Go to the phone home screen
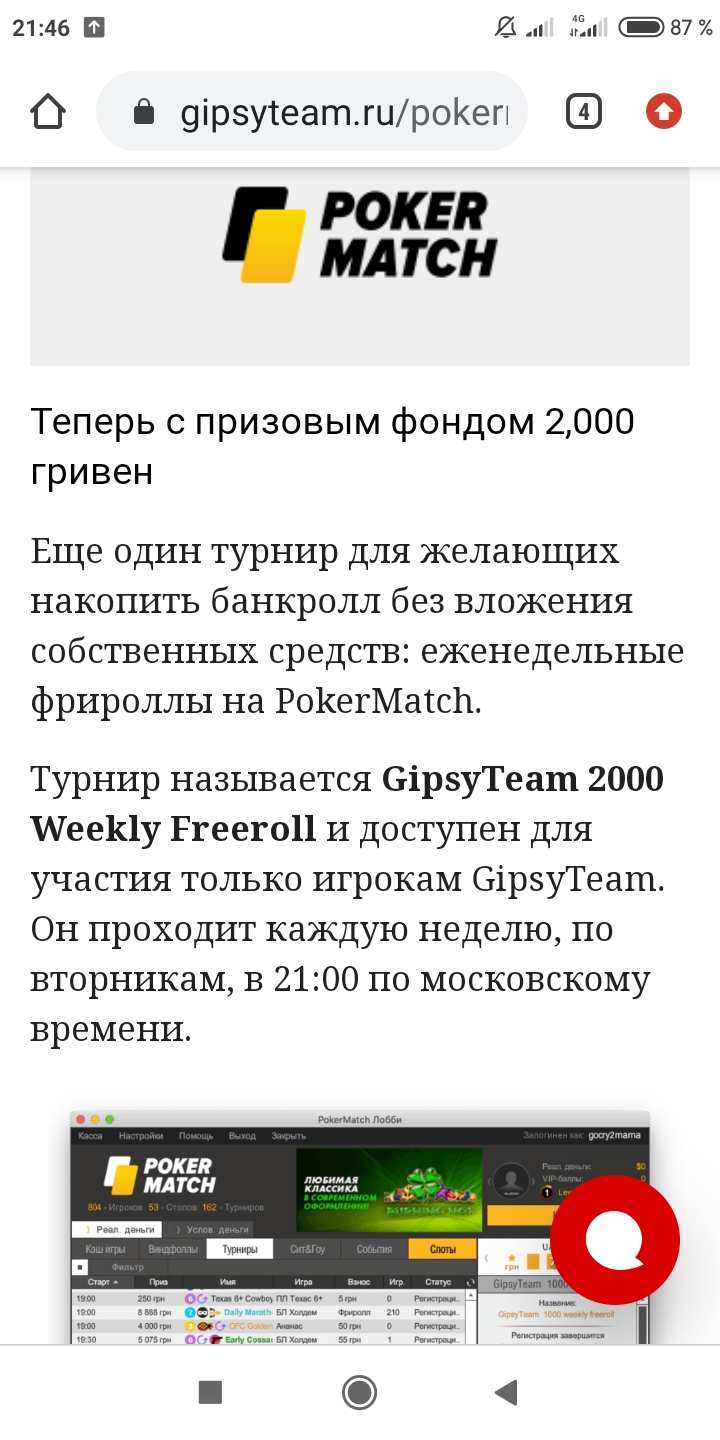This screenshot has width=720, height=1440. point(359,1392)
